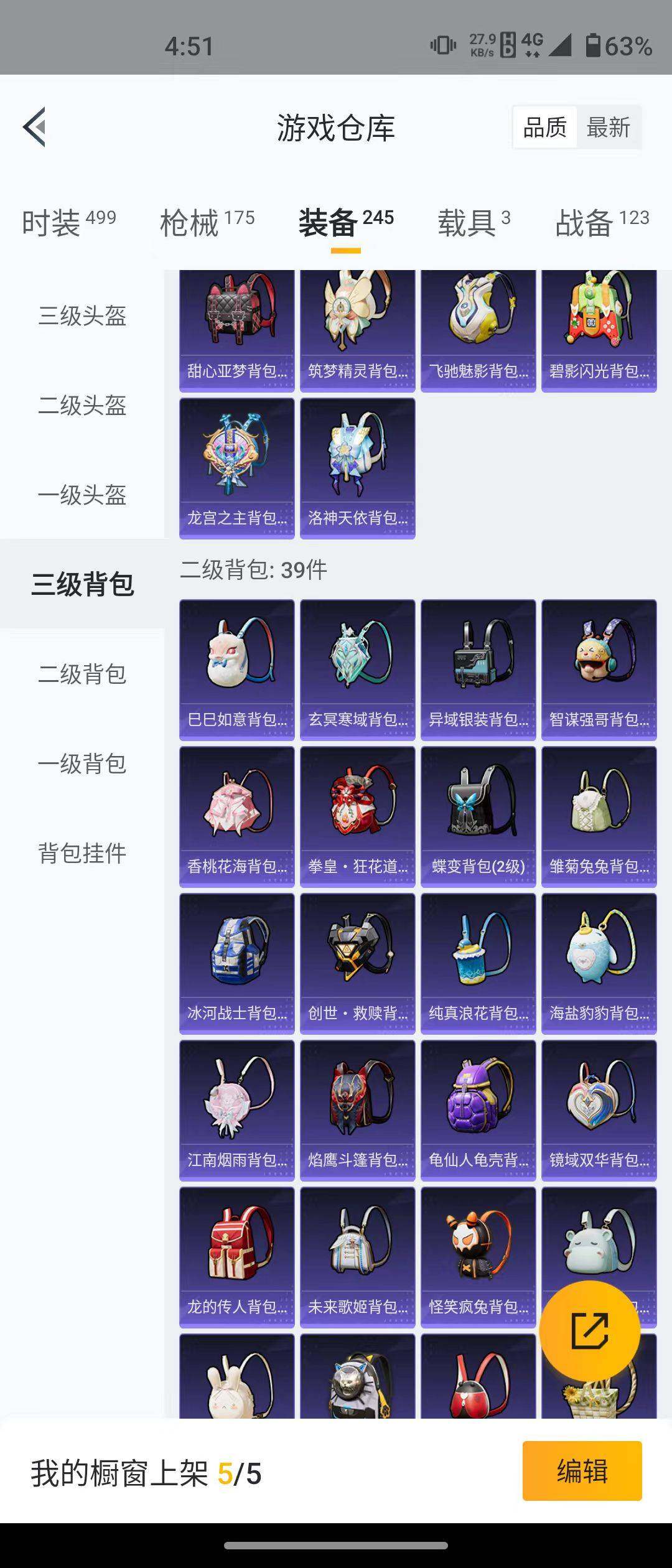
Task: Show the 二级背包 category
Action: [82, 674]
